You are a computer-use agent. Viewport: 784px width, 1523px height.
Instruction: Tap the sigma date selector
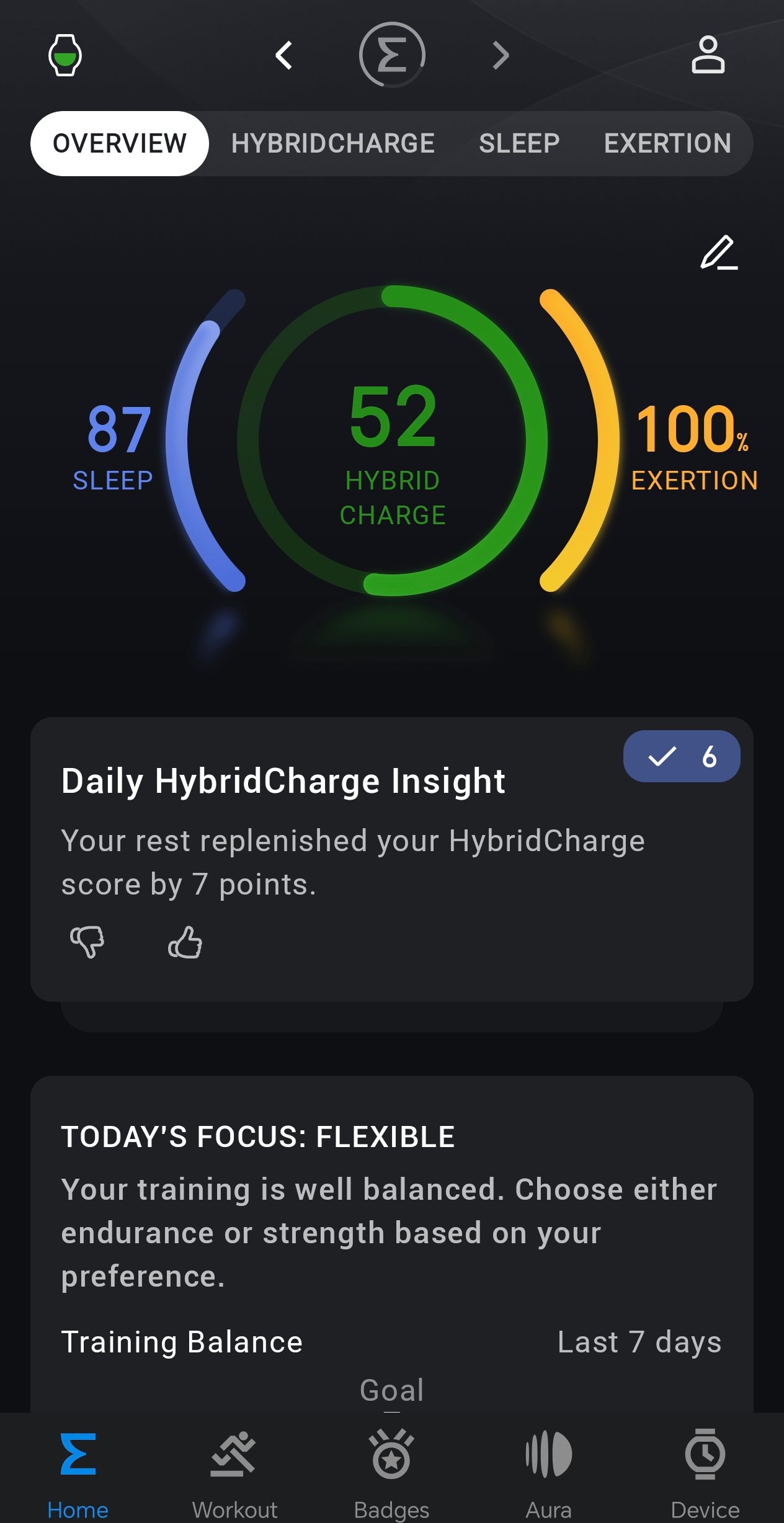(x=392, y=55)
